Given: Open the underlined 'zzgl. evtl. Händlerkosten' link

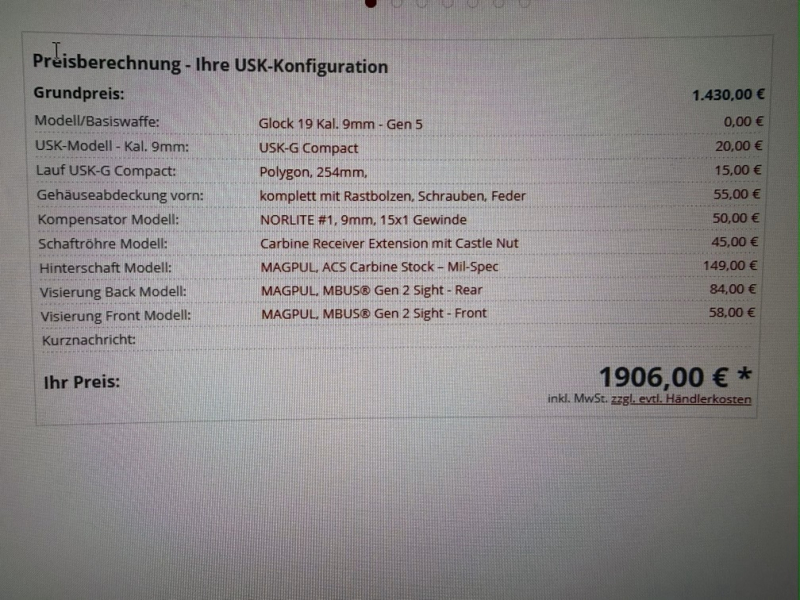Looking at the screenshot, I should pos(681,399).
